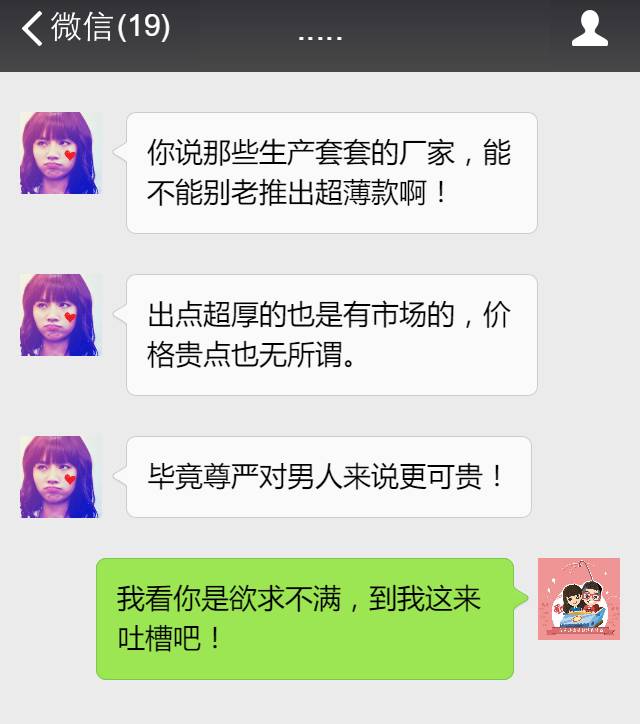Open chat details via the profile icon

click(x=589, y=29)
